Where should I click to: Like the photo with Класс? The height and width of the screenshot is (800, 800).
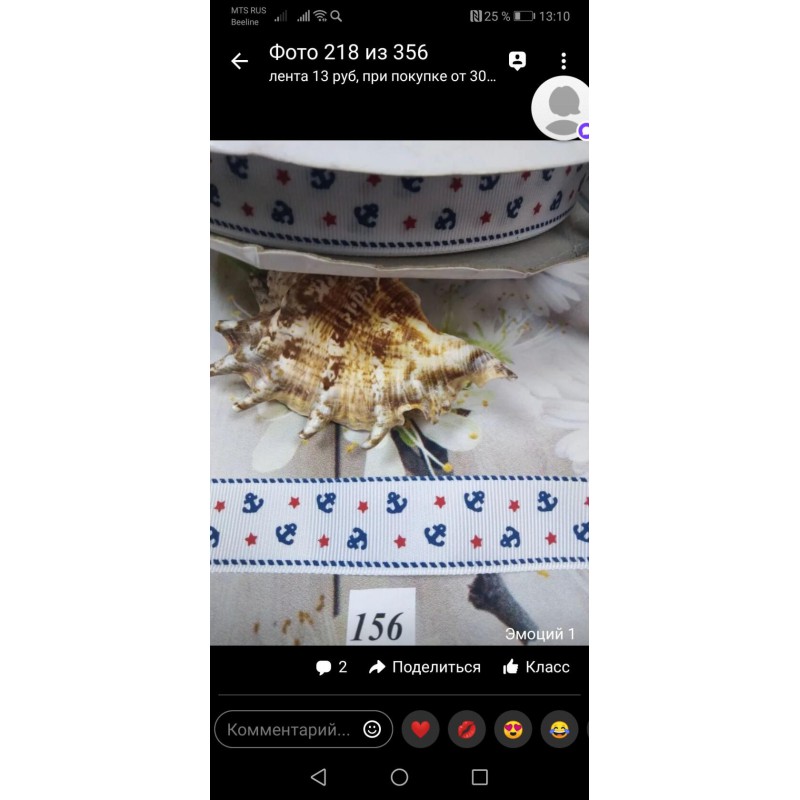click(536, 667)
